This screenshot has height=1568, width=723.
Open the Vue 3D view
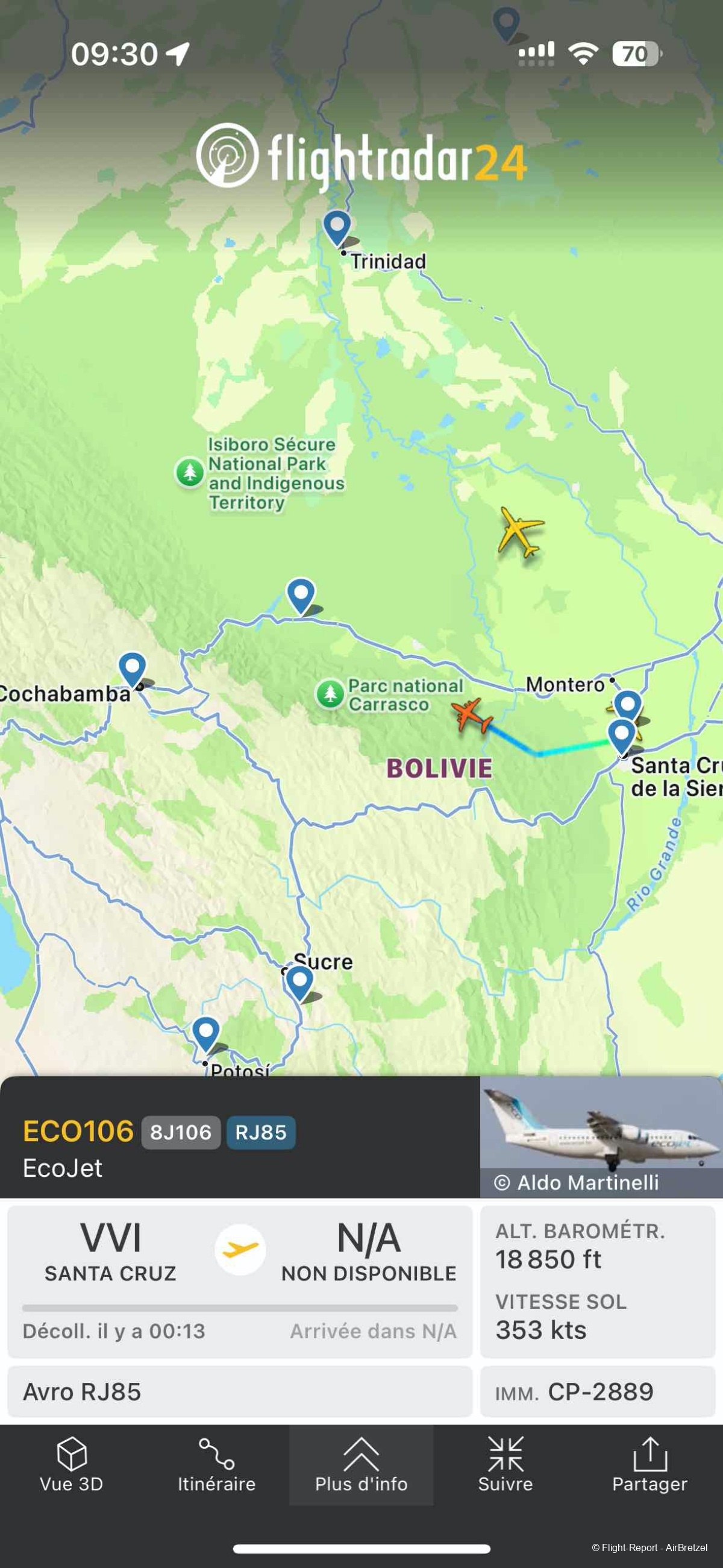click(71, 1465)
